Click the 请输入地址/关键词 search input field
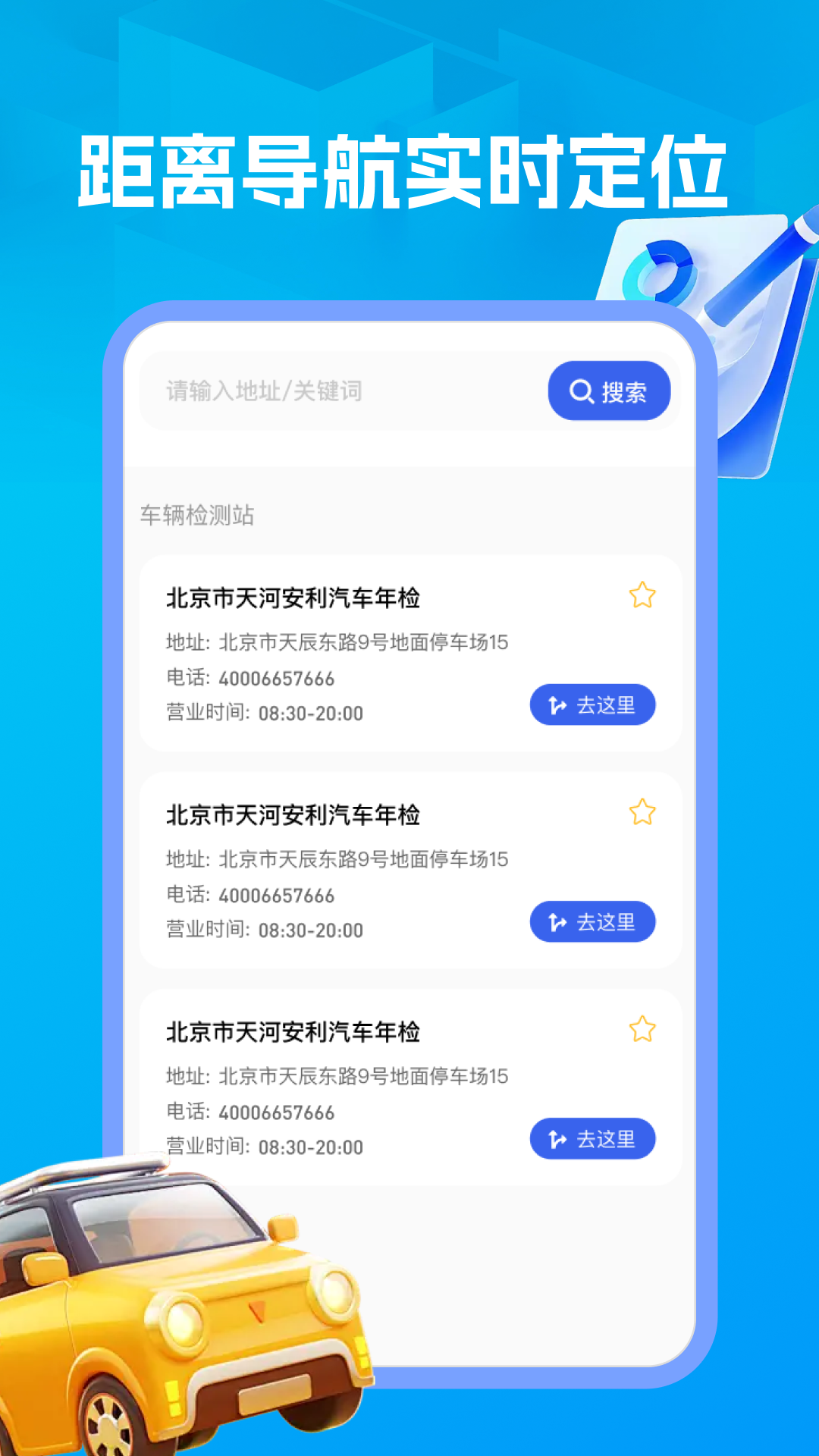This screenshot has height=1456, width=819. [x=303, y=391]
